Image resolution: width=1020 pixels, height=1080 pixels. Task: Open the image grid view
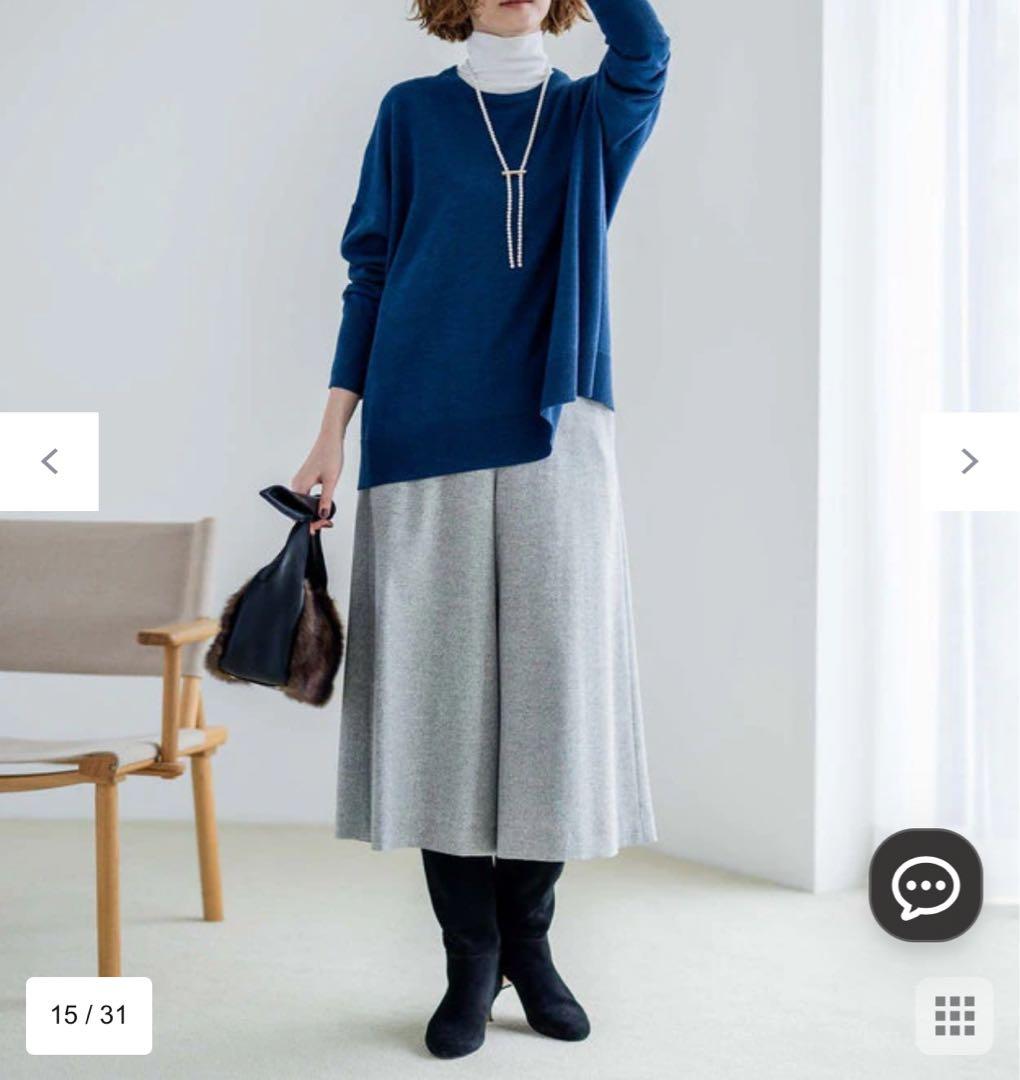(954, 1015)
